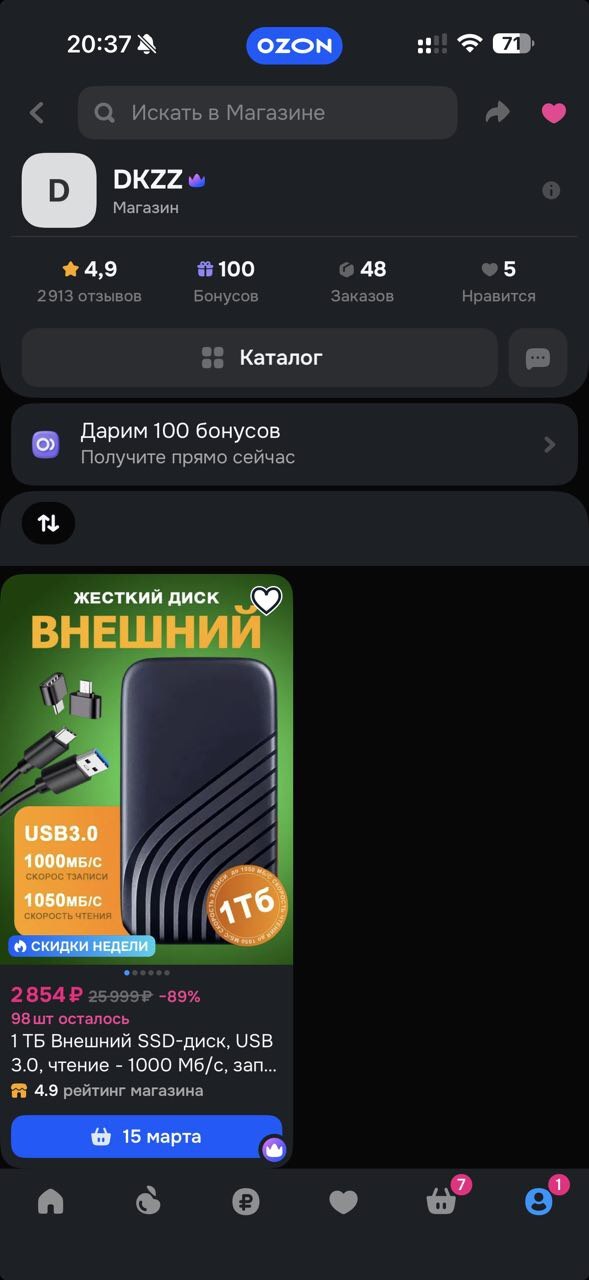
Task: Open the 2913 отзывов rating section
Action: point(89,282)
